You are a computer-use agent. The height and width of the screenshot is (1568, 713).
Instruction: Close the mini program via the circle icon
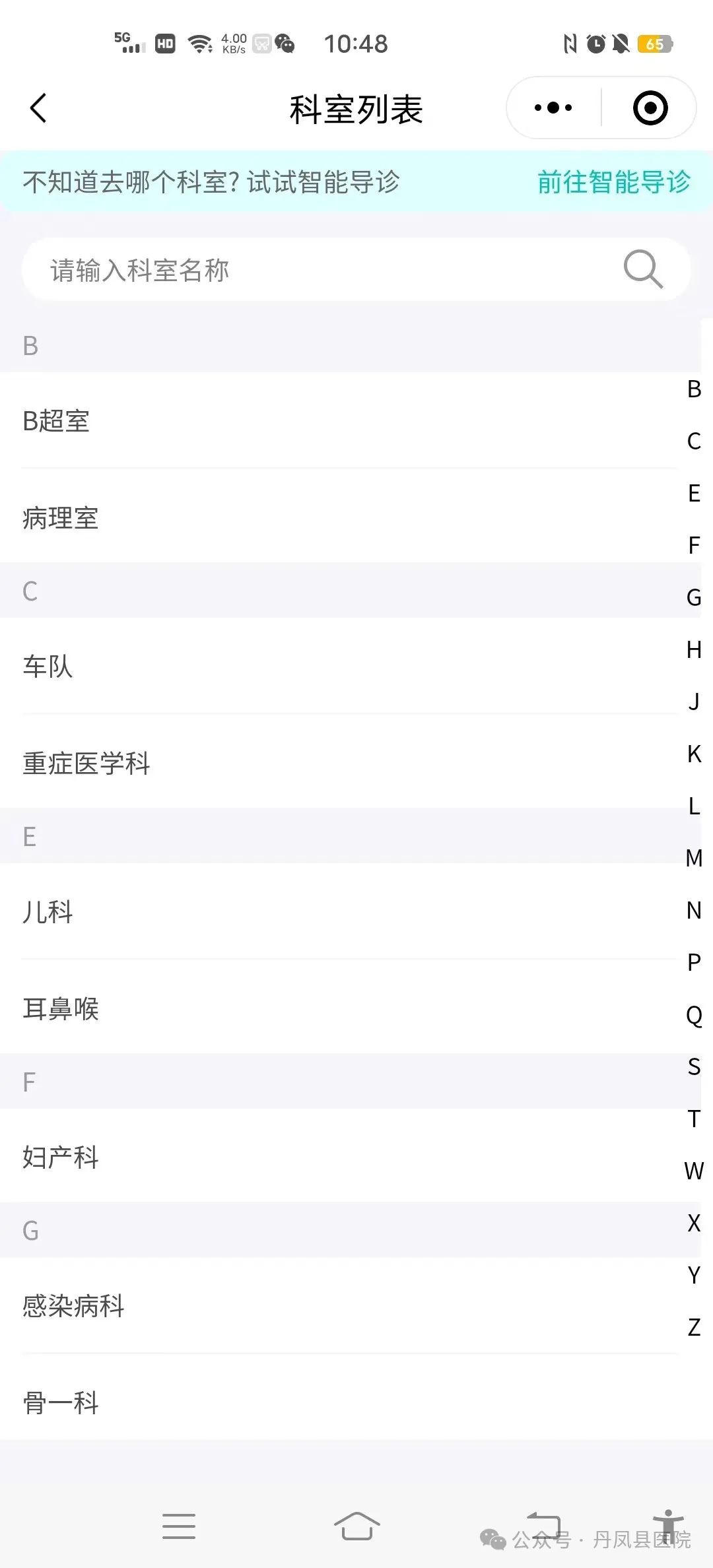pyautogui.click(x=650, y=108)
